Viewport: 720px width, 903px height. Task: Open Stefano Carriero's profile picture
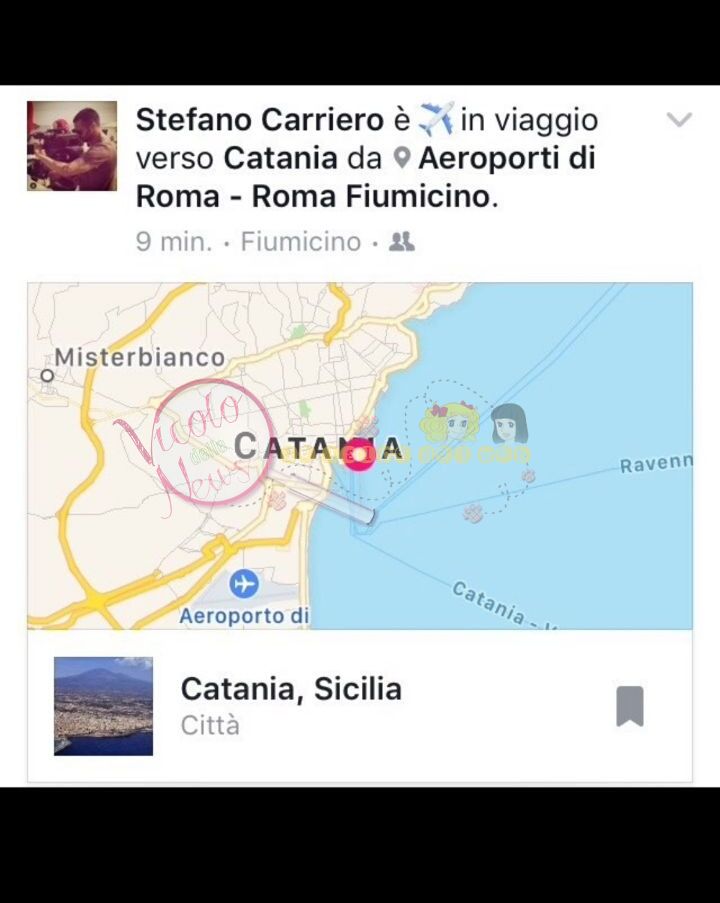[72, 146]
